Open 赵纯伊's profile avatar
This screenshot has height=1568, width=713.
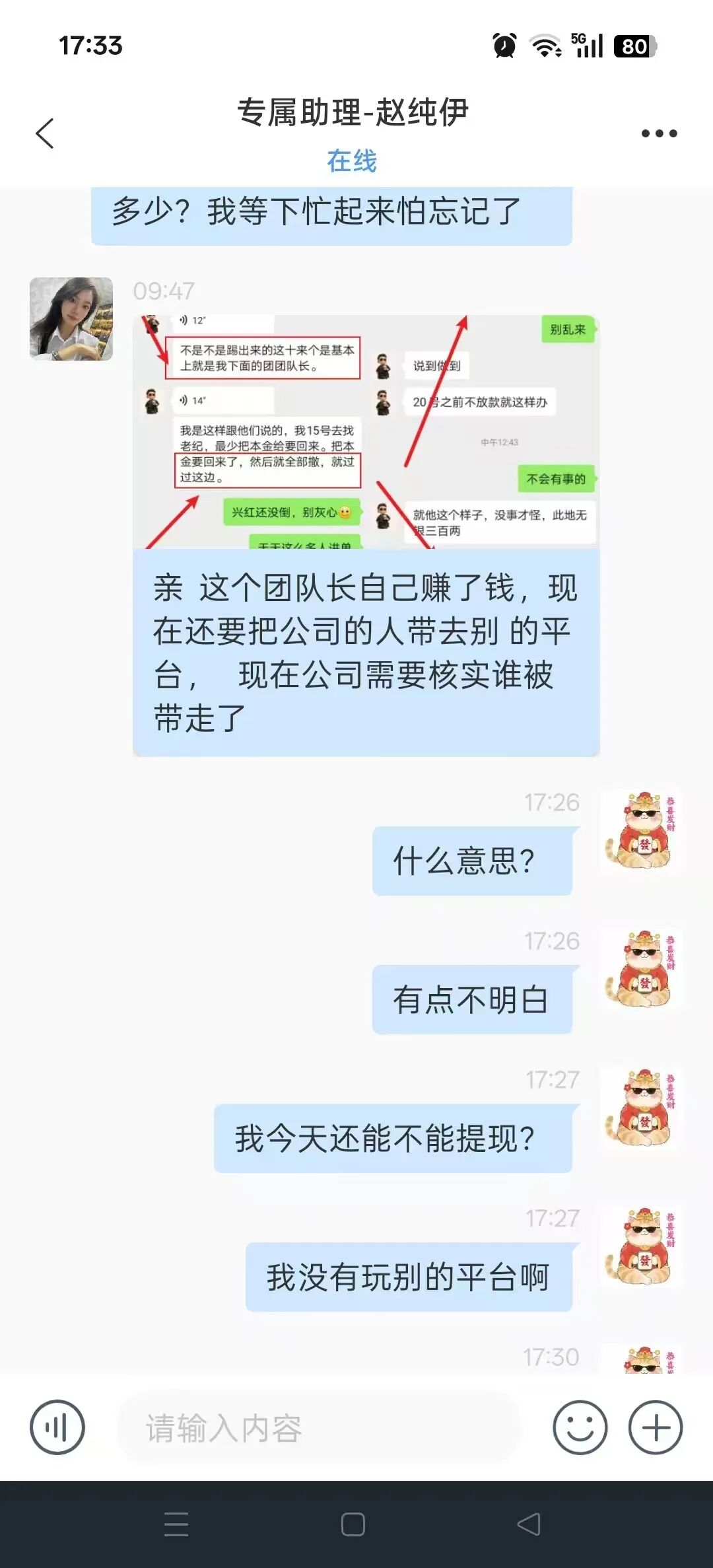(x=71, y=319)
